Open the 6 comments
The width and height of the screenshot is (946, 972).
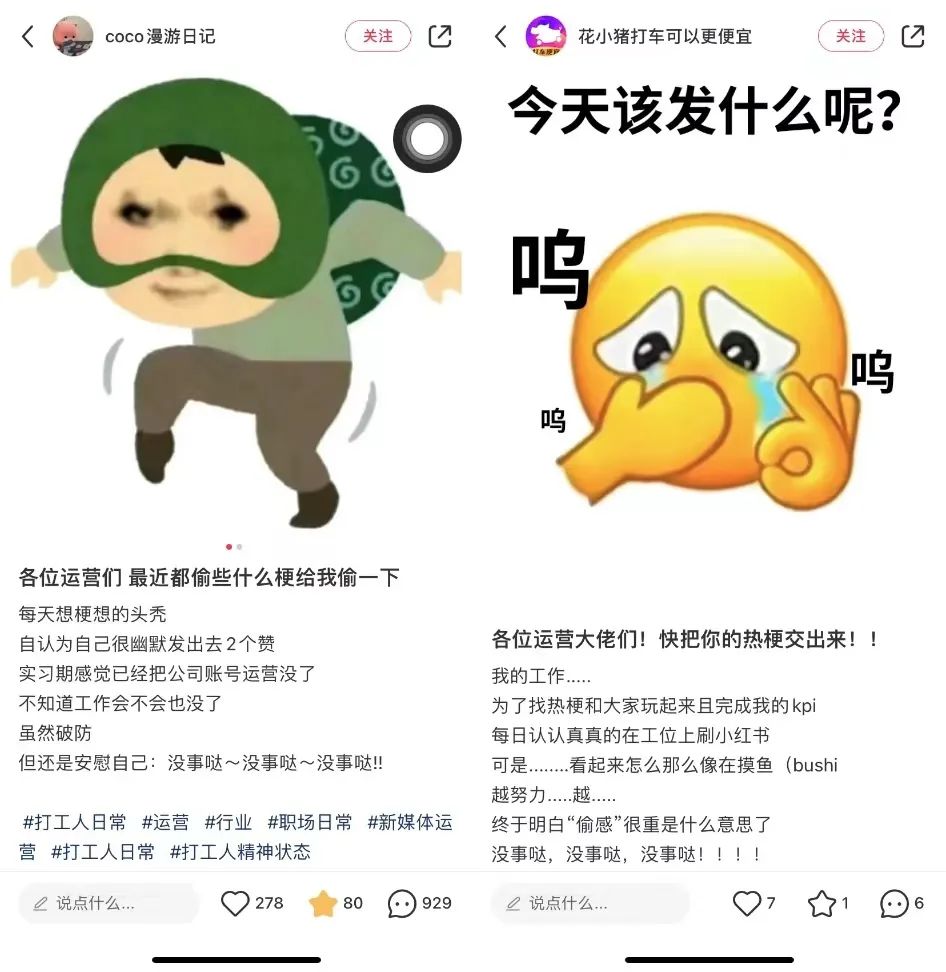click(894, 903)
